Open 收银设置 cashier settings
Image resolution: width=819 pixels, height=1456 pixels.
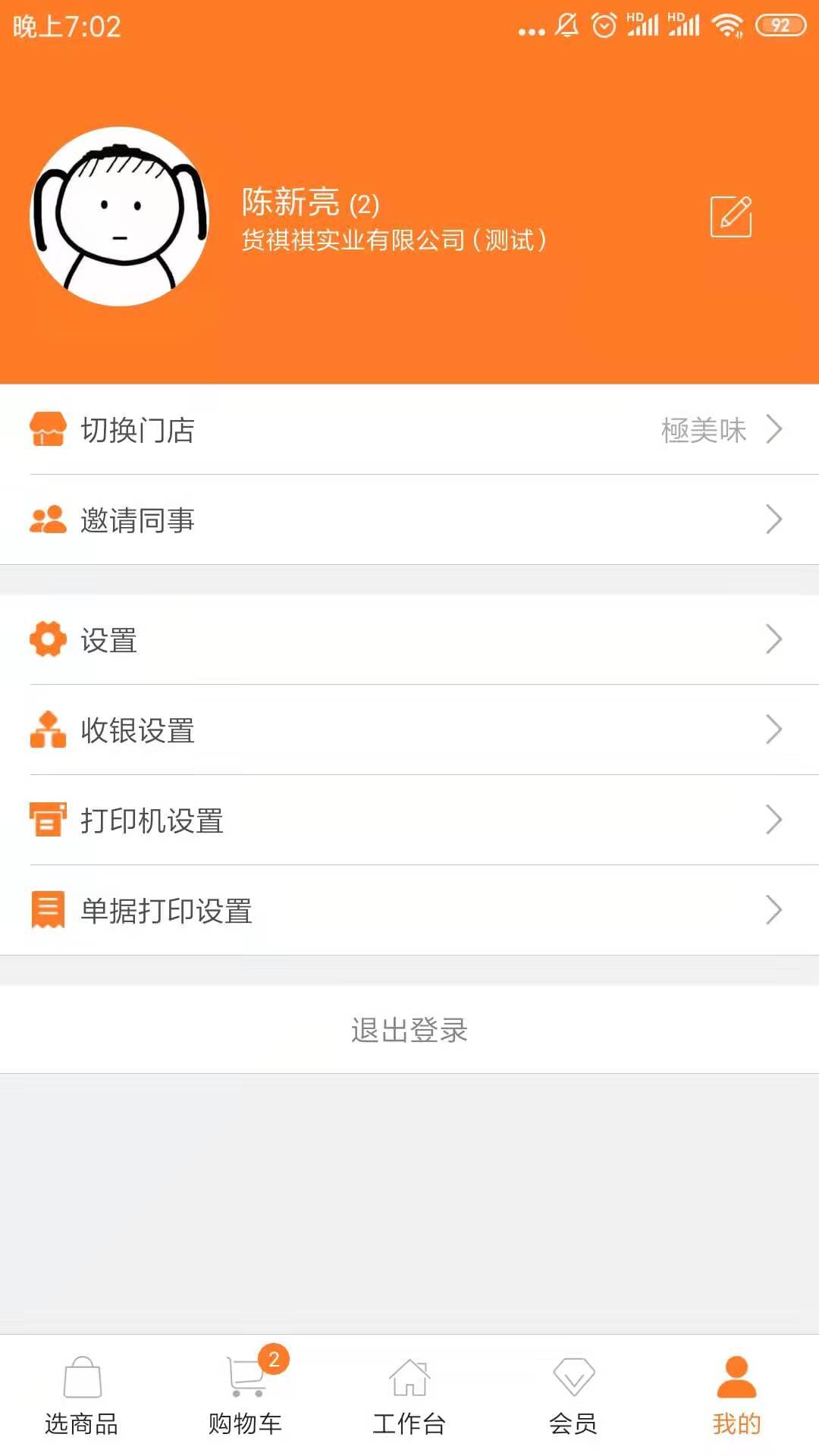point(409,730)
